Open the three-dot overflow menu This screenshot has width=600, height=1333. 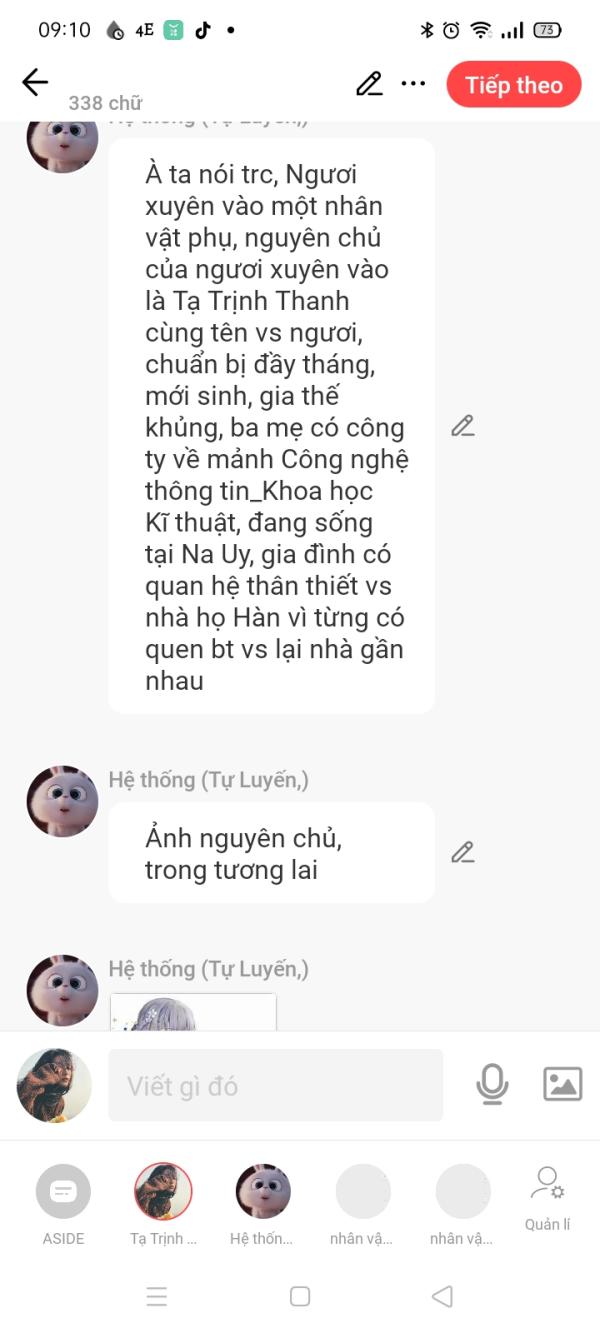(x=413, y=84)
